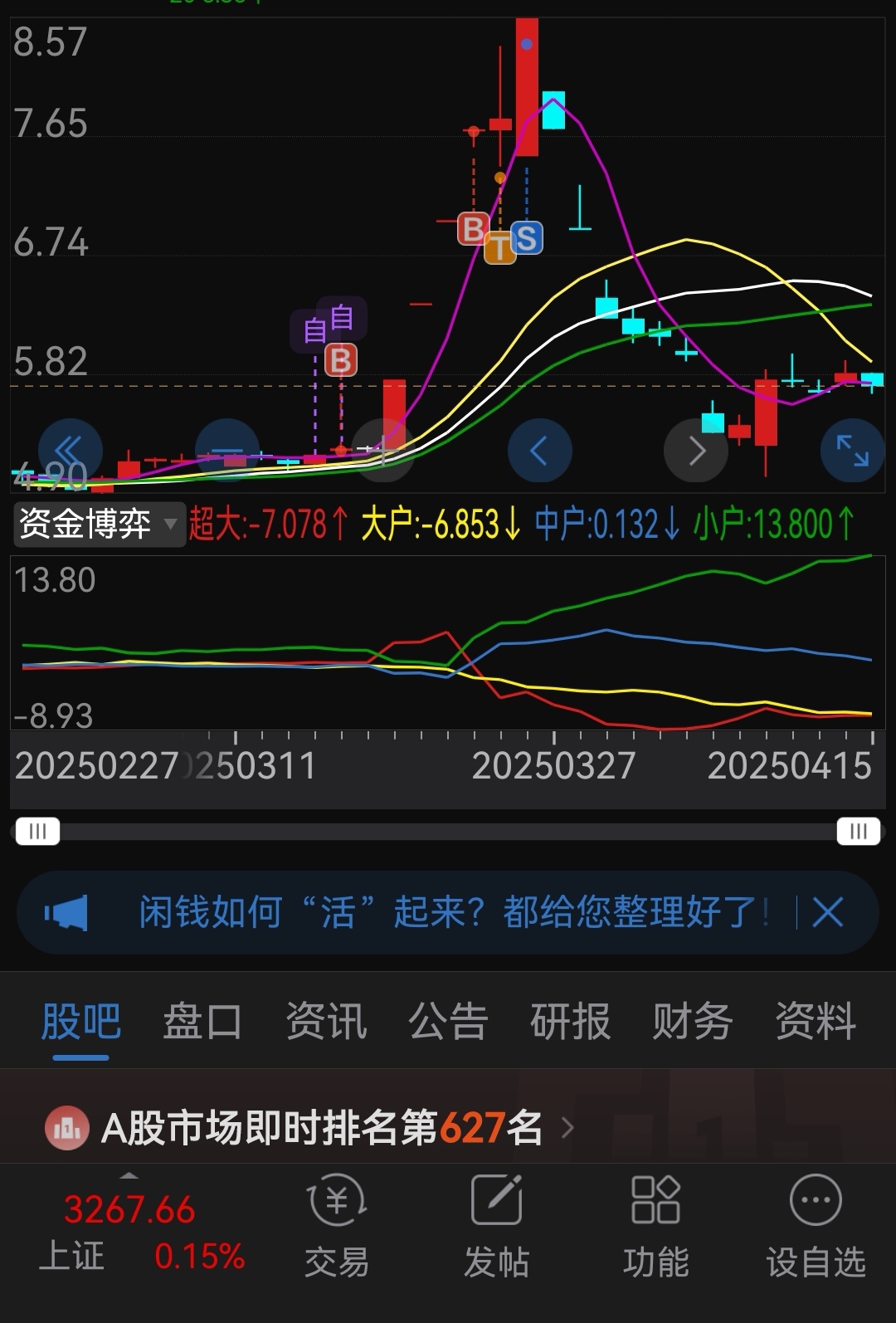Select the 财务 tab
Viewport: 896px width, 1323px height.
tap(693, 1021)
